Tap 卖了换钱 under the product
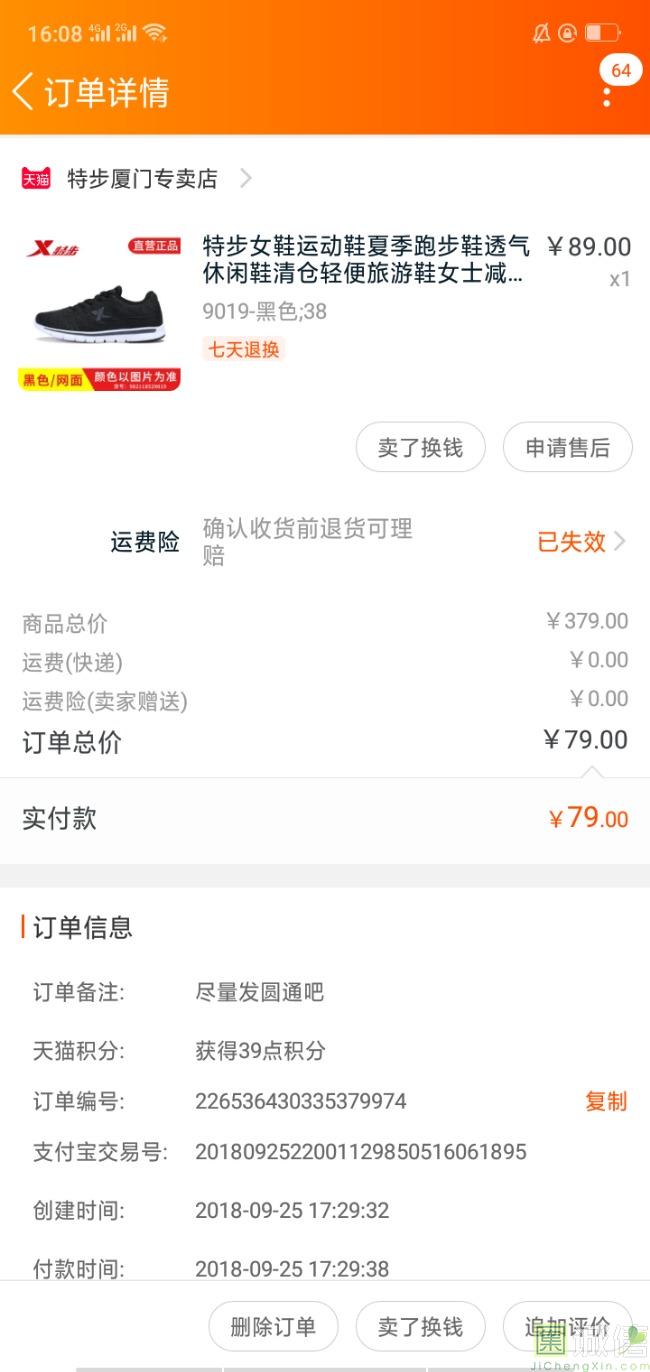The width and height of the screenshot is (650, 1372). pos(420,447)
